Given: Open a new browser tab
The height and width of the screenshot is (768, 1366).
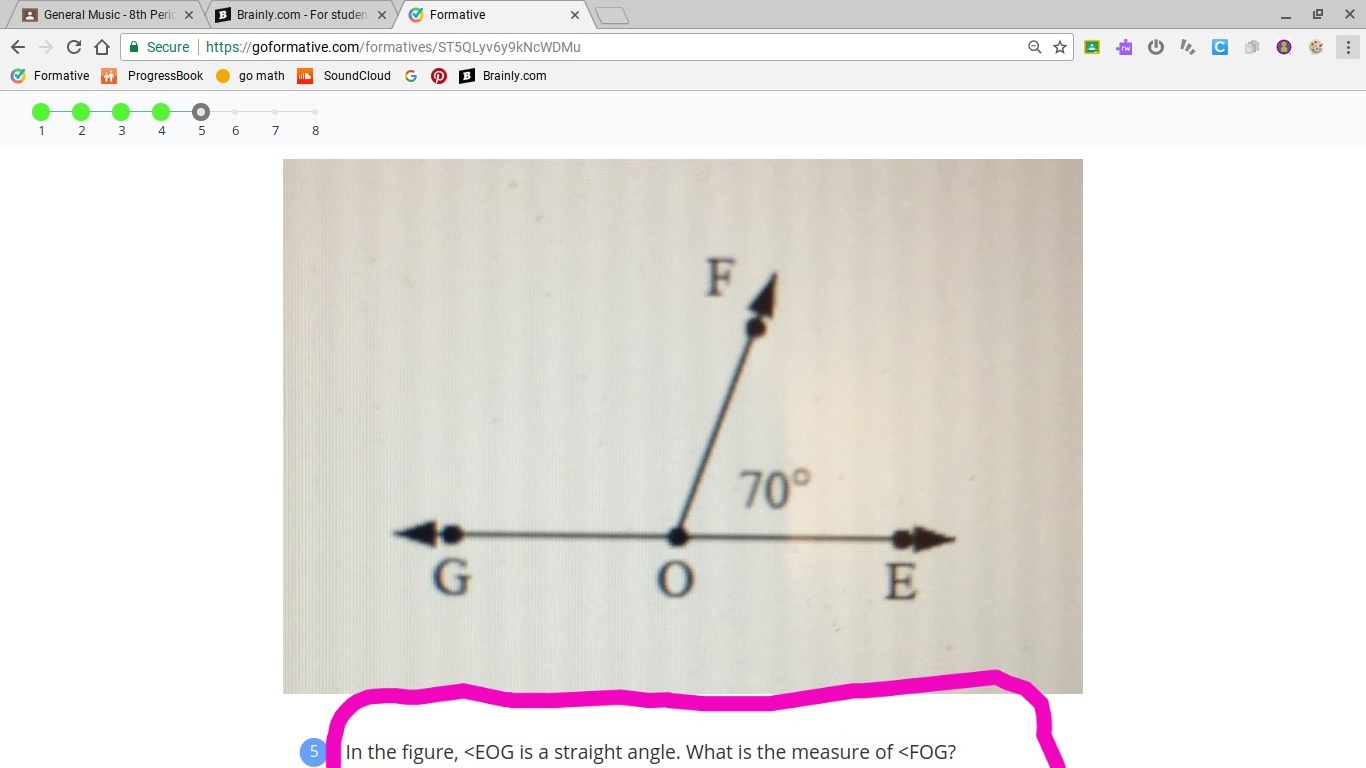Looking at the screenshot, I should click(x=611, y=15).
